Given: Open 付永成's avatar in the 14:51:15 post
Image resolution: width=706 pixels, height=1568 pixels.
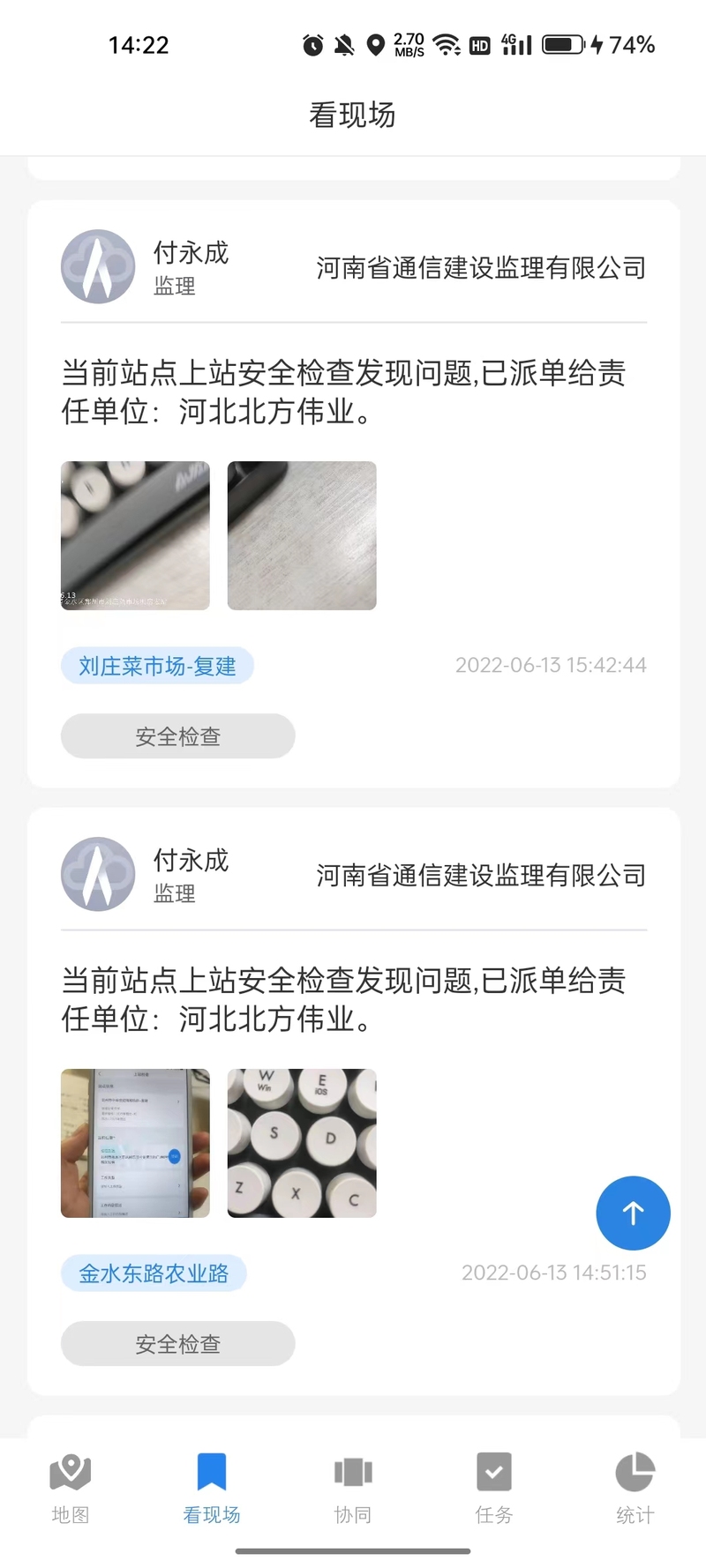Looking at the screenshot, I should coord(98,875).
